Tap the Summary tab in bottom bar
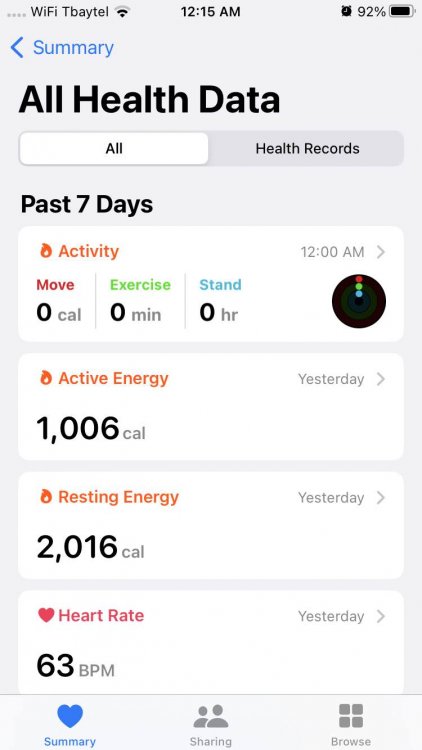This screenshot has height=750, width=422. (x=70, y=723)
